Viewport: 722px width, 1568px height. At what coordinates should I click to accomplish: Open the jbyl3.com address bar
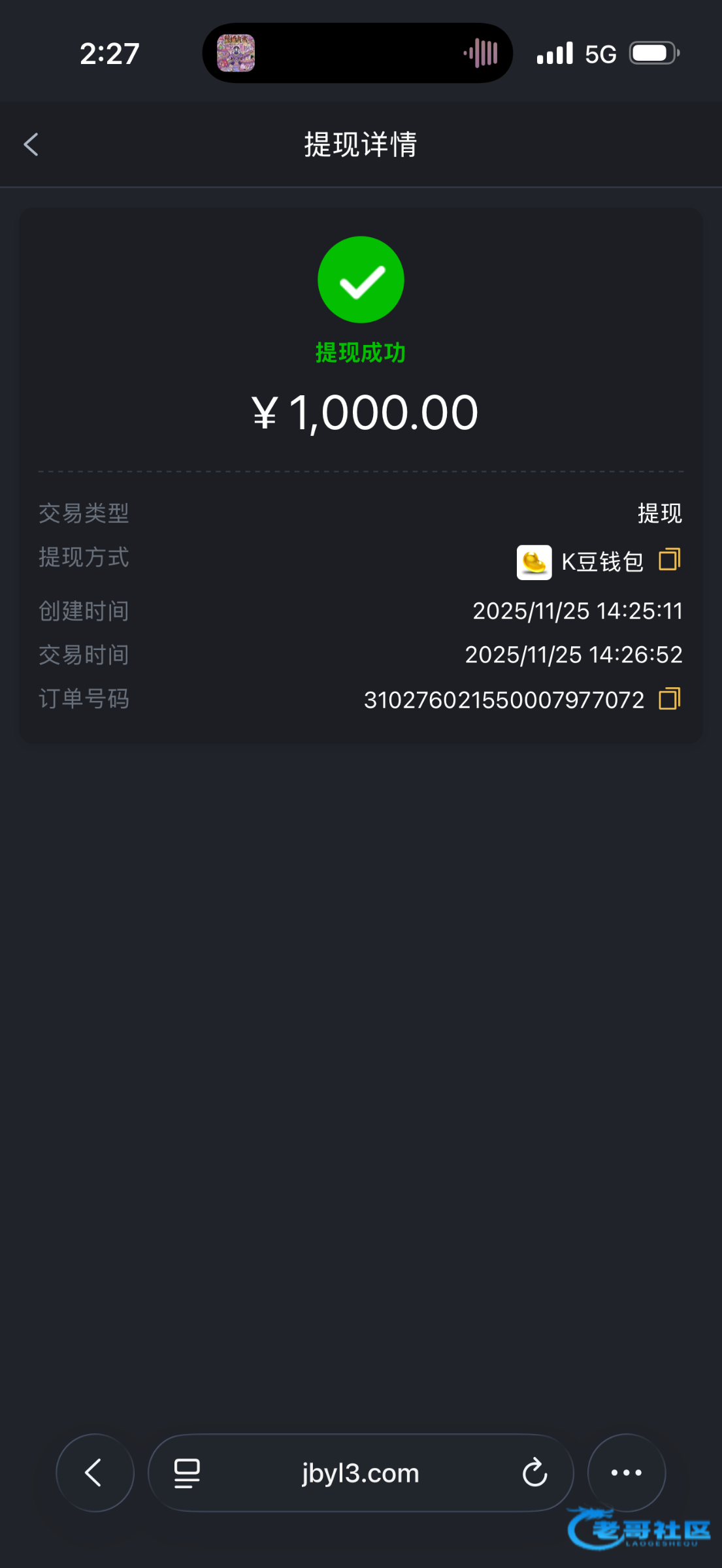pos(361,1473)
